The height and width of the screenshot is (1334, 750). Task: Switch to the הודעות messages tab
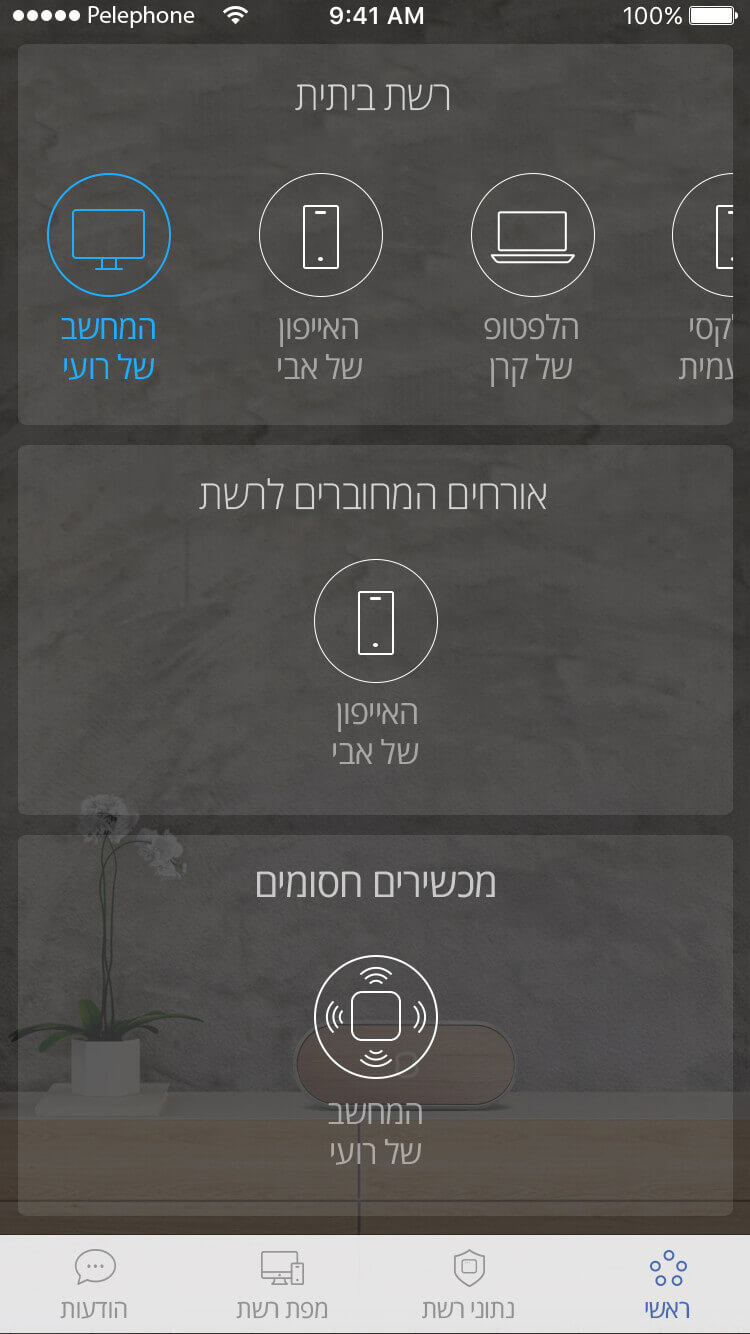click(95, 1283)
